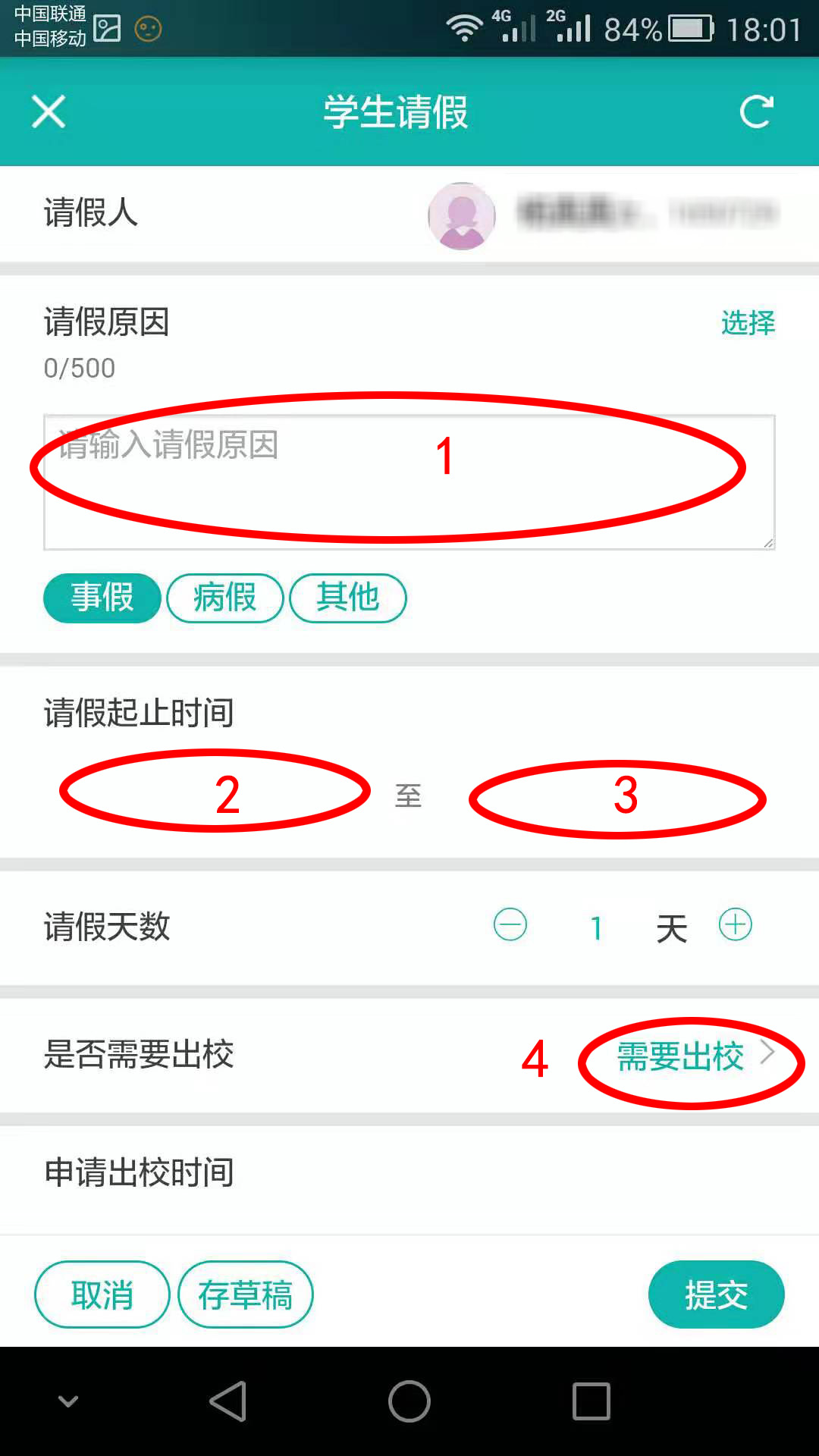Focus the 请输入请假原因 text field
The width and height of the screenshot is (819, 1456).
point(409,482)
